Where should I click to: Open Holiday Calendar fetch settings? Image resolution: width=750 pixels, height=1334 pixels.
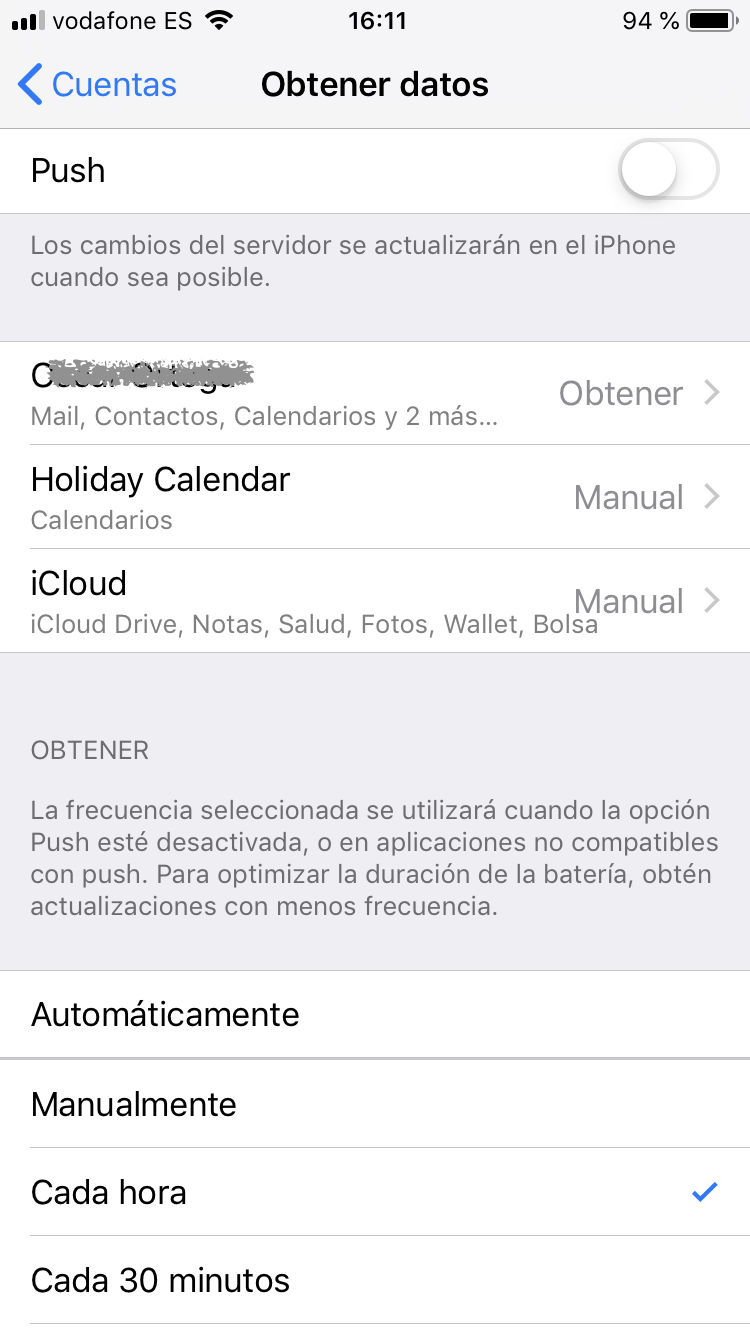click(x=375, y=497)
